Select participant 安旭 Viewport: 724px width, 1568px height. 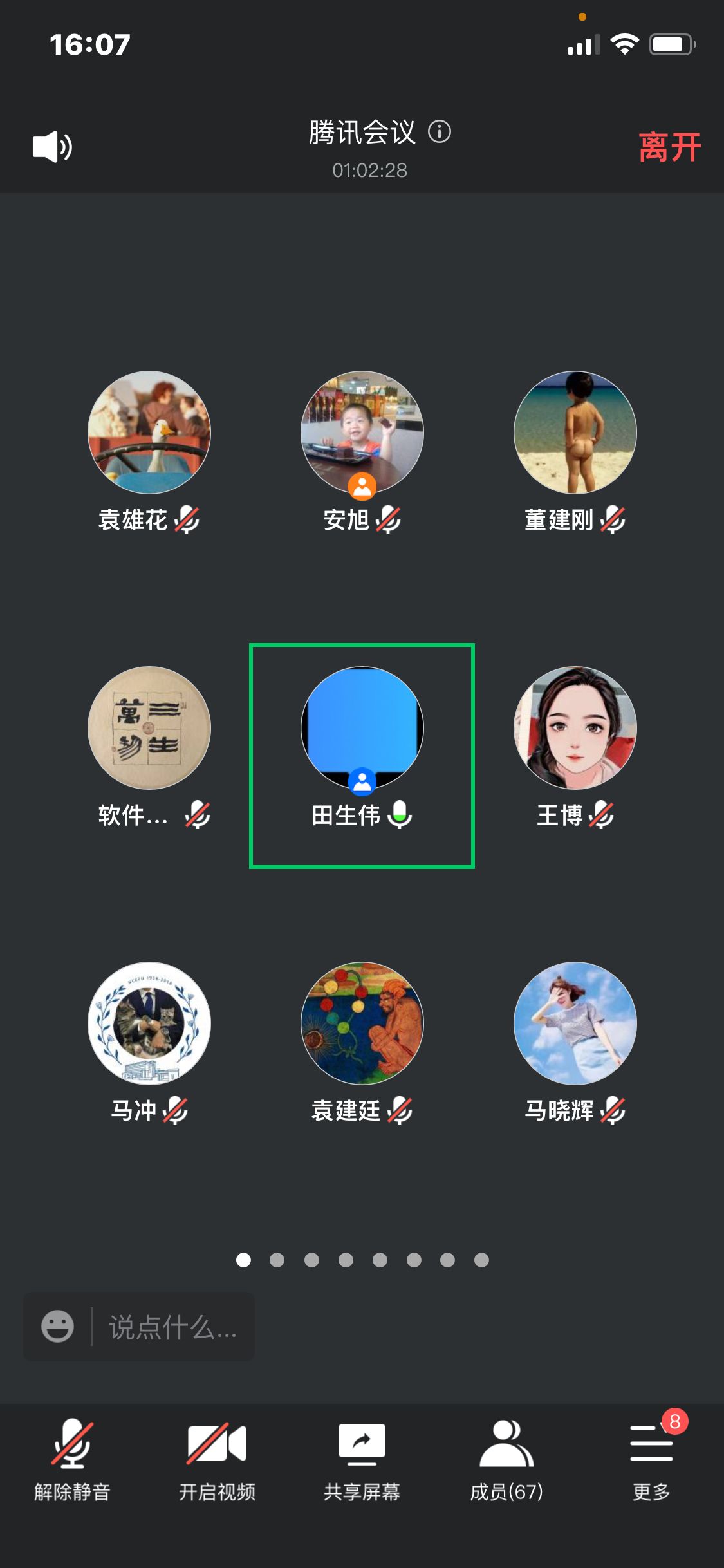point(362,433)
